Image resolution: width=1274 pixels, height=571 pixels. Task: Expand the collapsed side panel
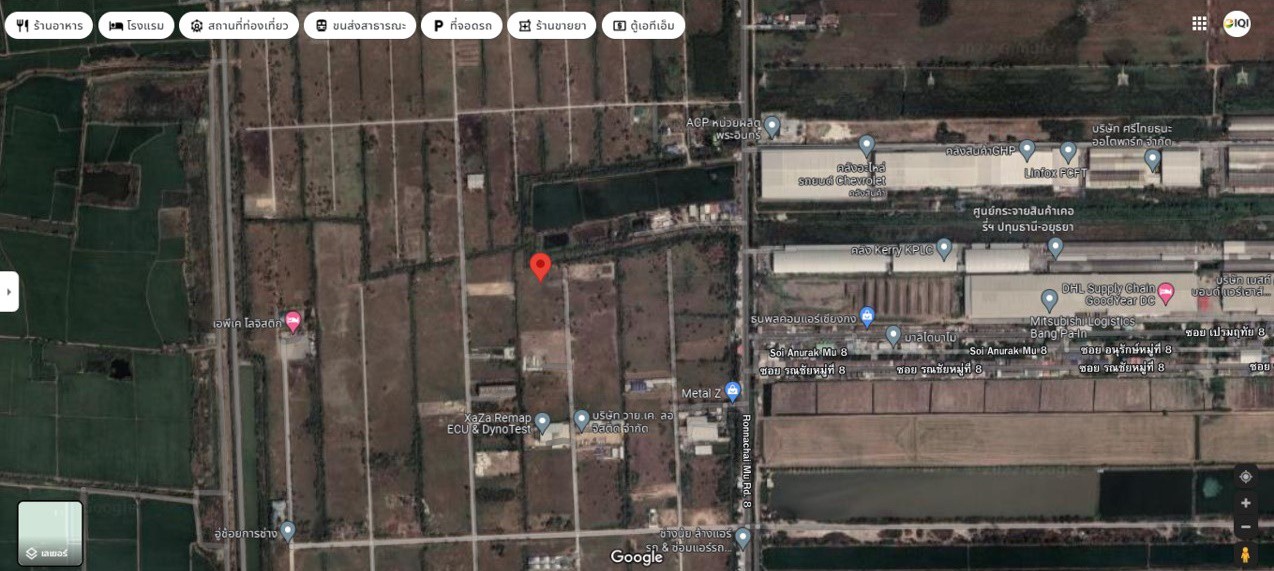[x=9, y=292]
